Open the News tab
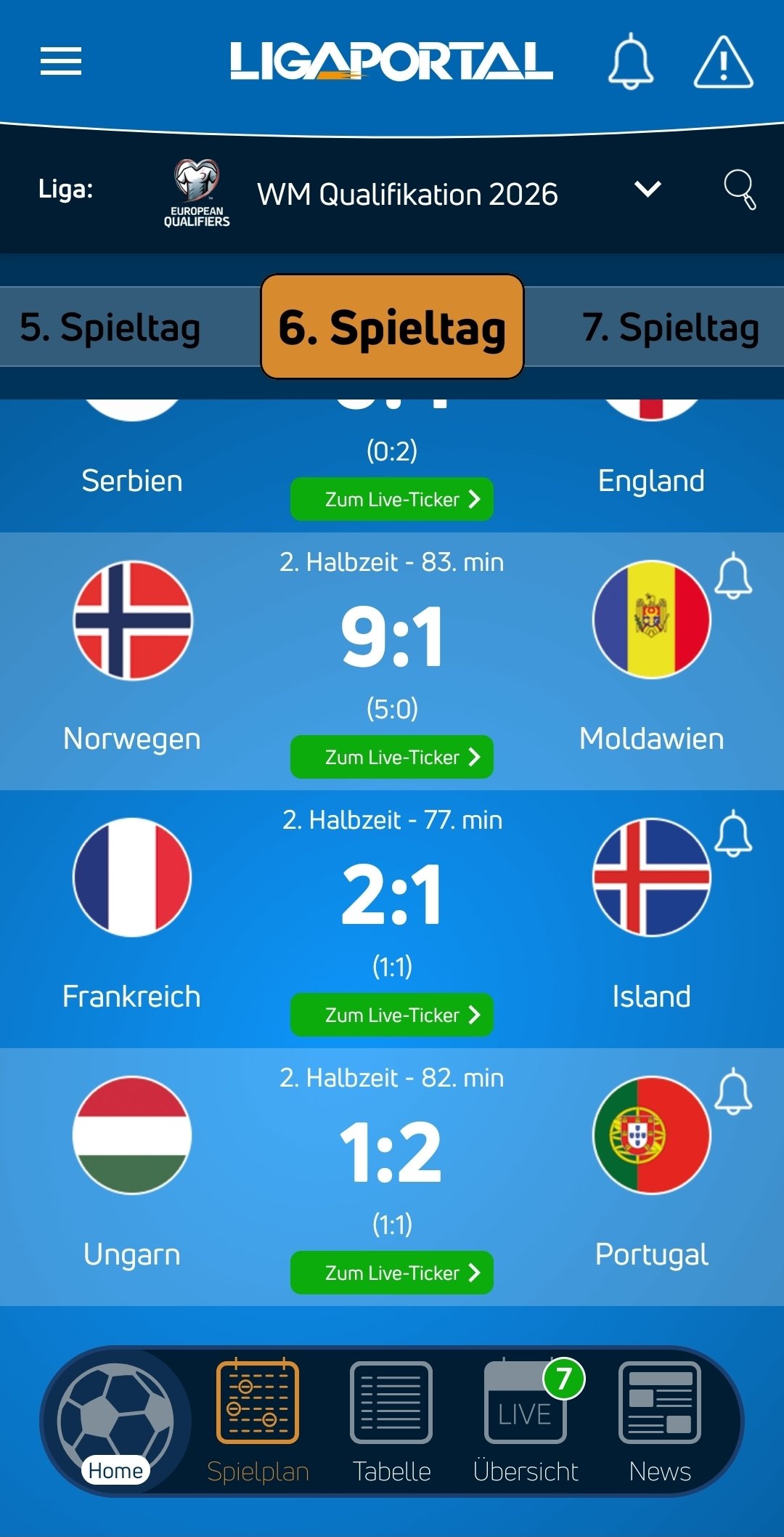Image resolution: width=784 pixels, height=1537 pixels. [x=660, y=1422]
